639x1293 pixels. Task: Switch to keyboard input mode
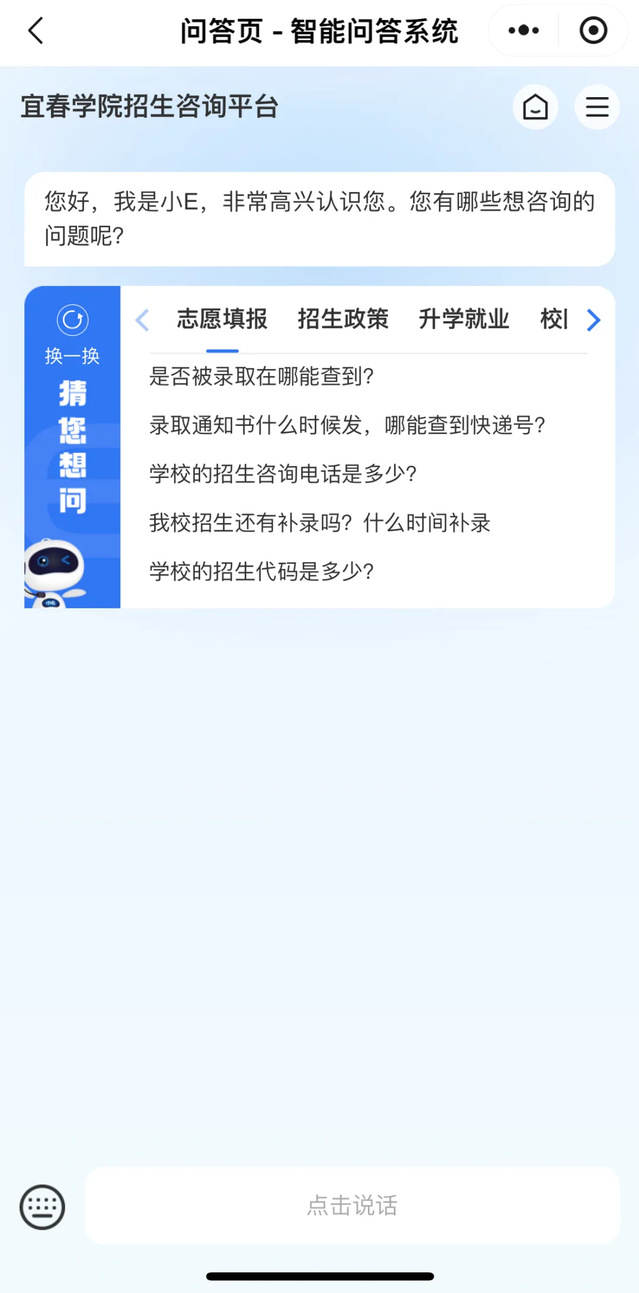[42, 1206]
